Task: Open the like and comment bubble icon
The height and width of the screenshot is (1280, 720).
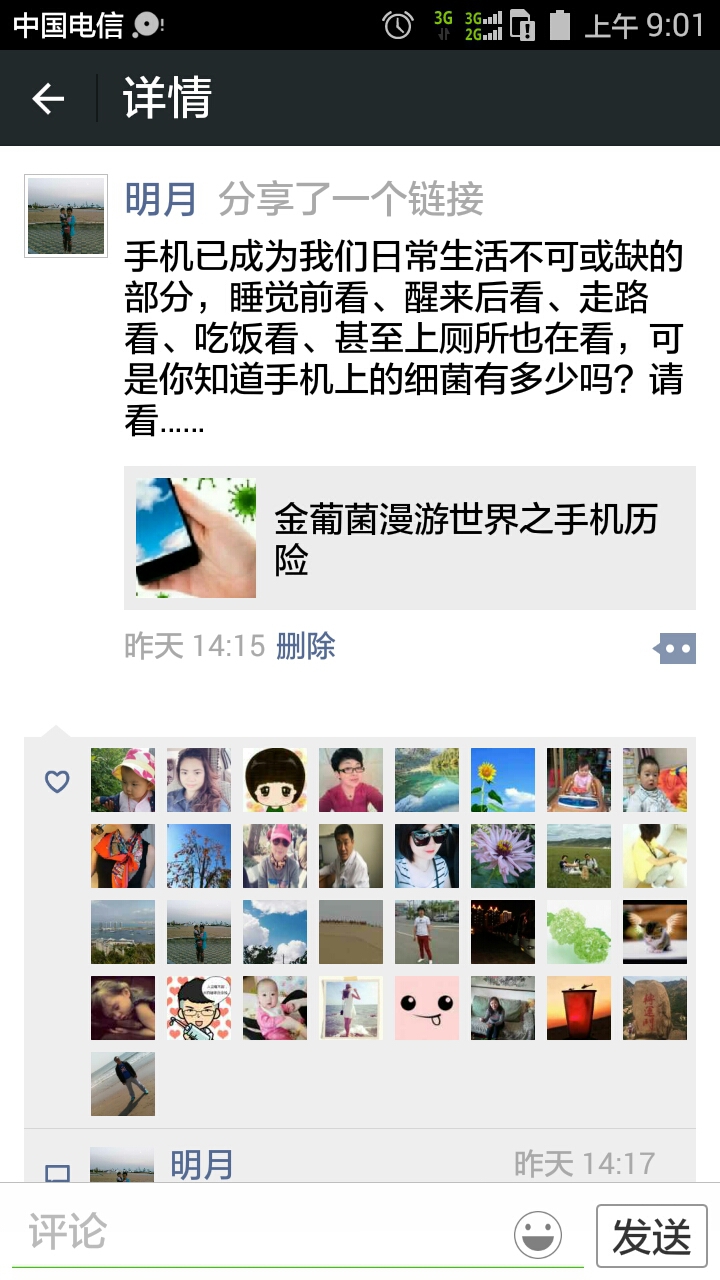Action: point(675,648)
